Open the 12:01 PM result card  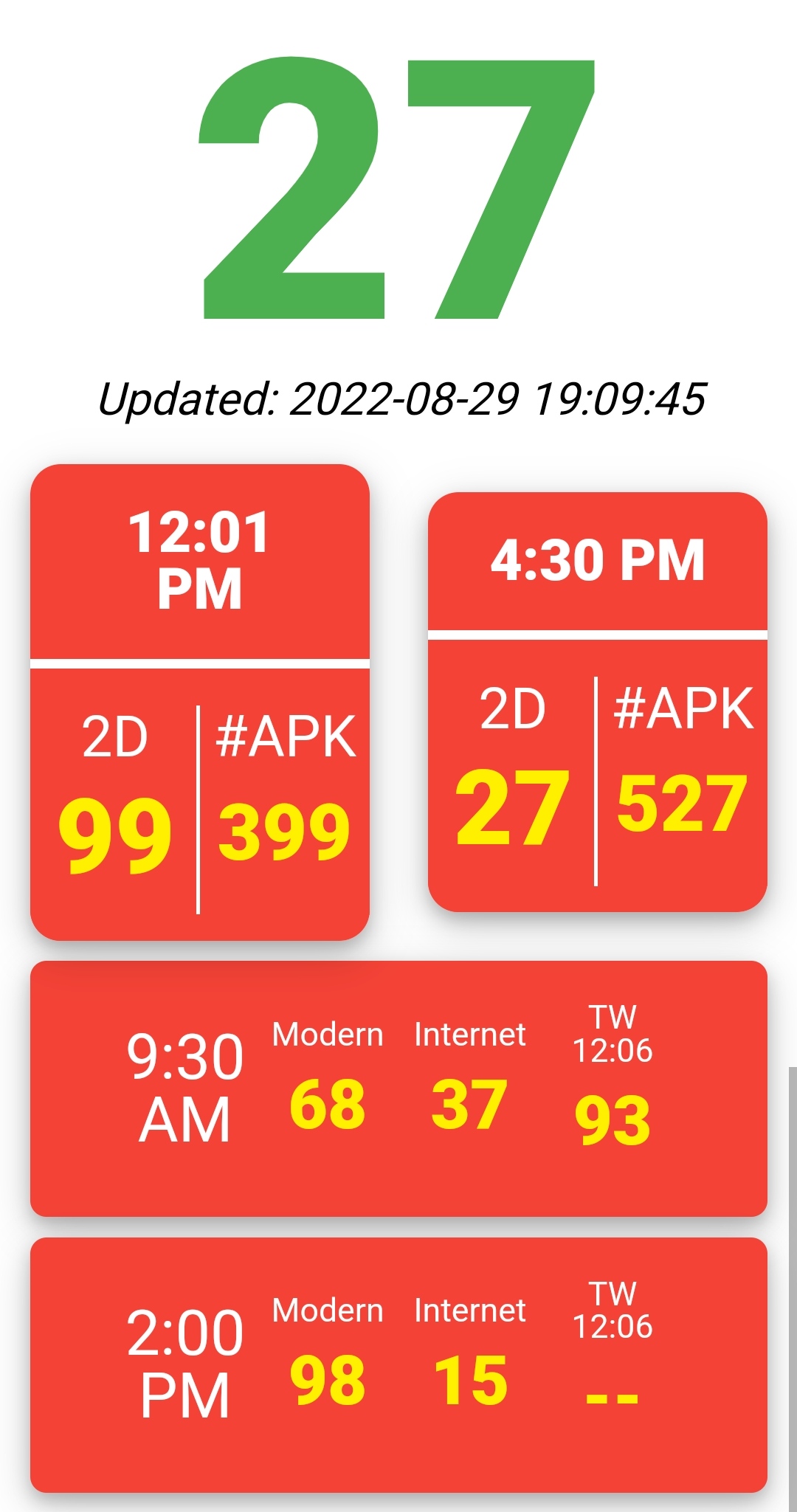tap(199, 702)
